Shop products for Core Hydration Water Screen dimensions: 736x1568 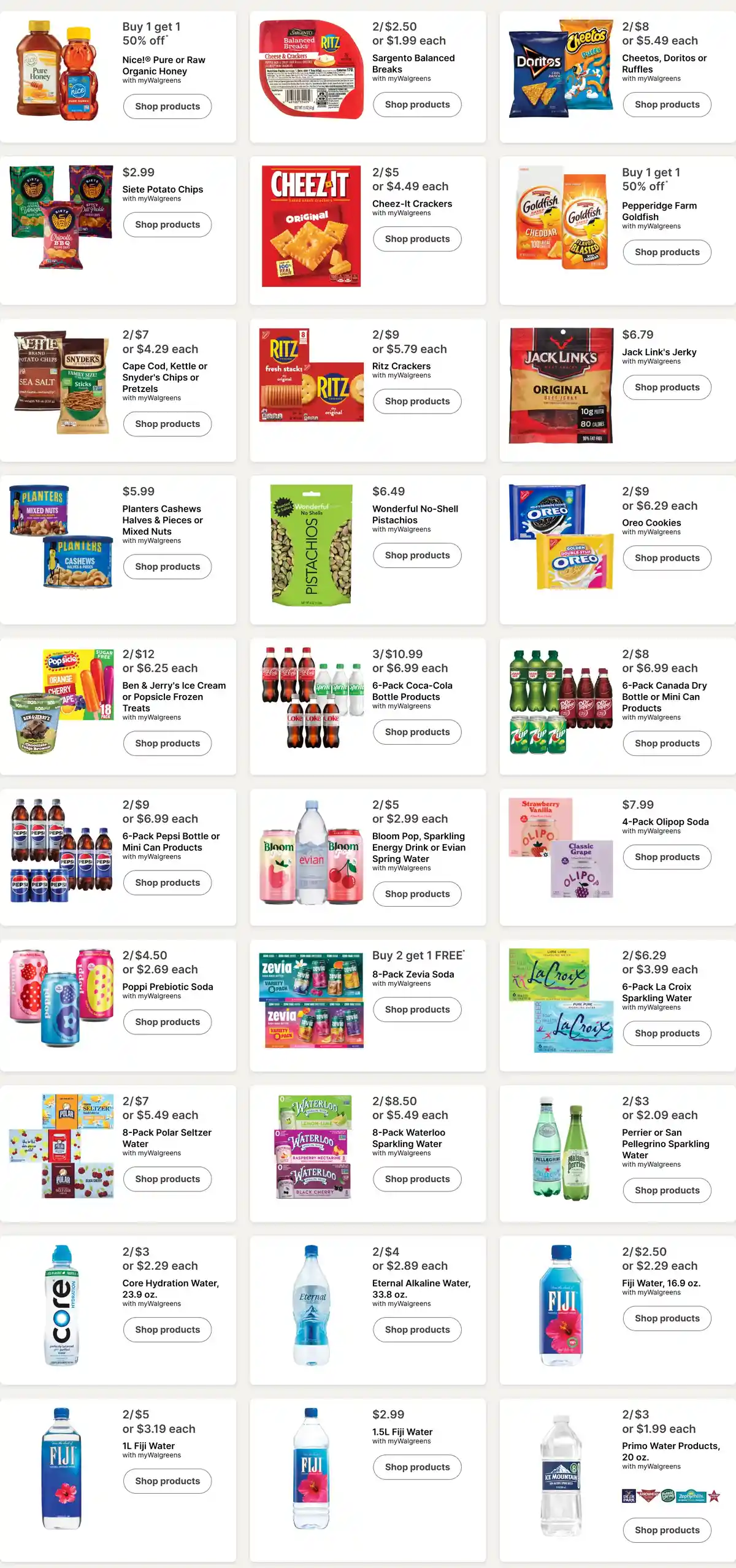167,1329
